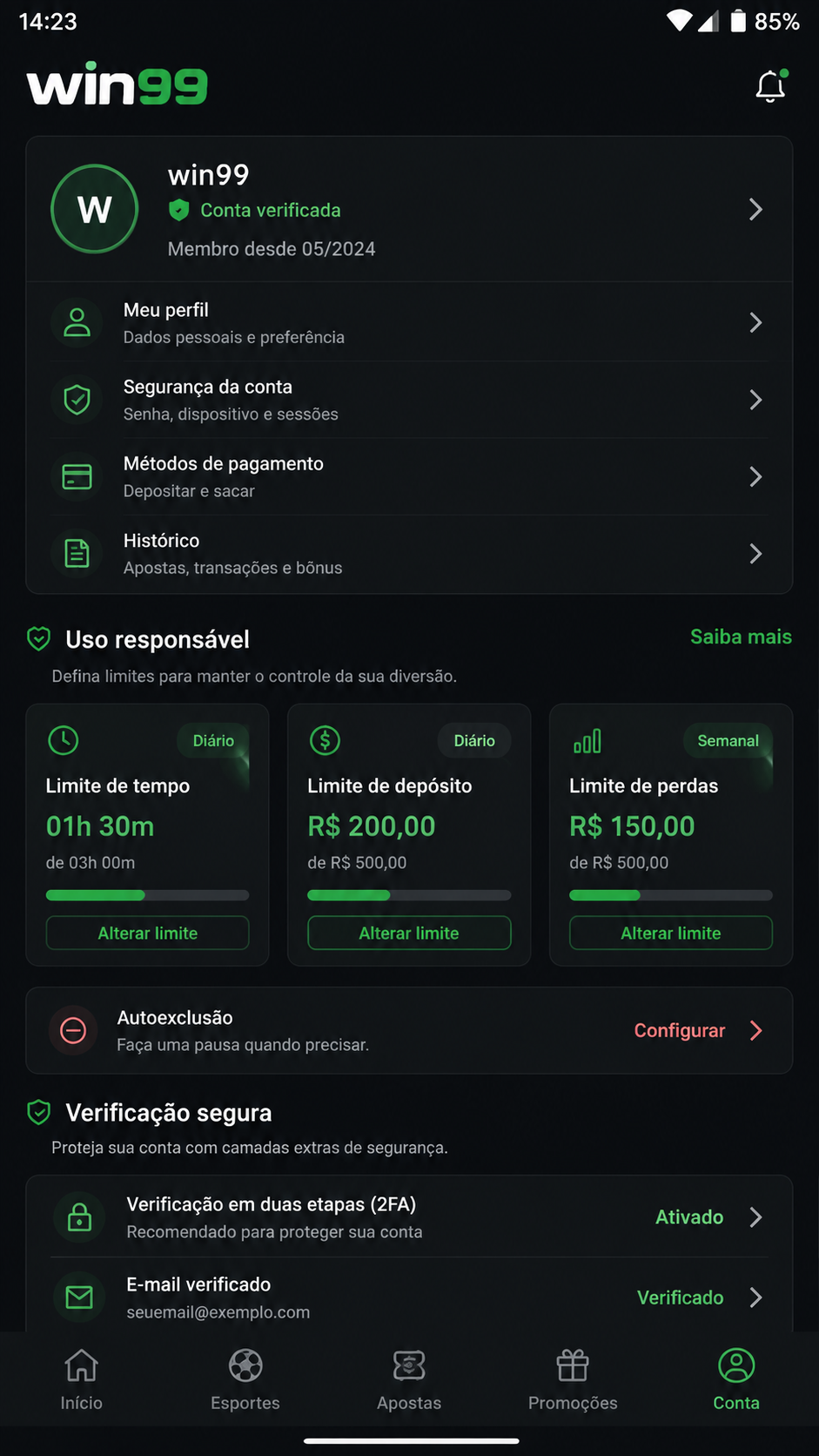Switch to the Esportes tab
This screenshot has width=819, height=1456.
click(245, 1379)
